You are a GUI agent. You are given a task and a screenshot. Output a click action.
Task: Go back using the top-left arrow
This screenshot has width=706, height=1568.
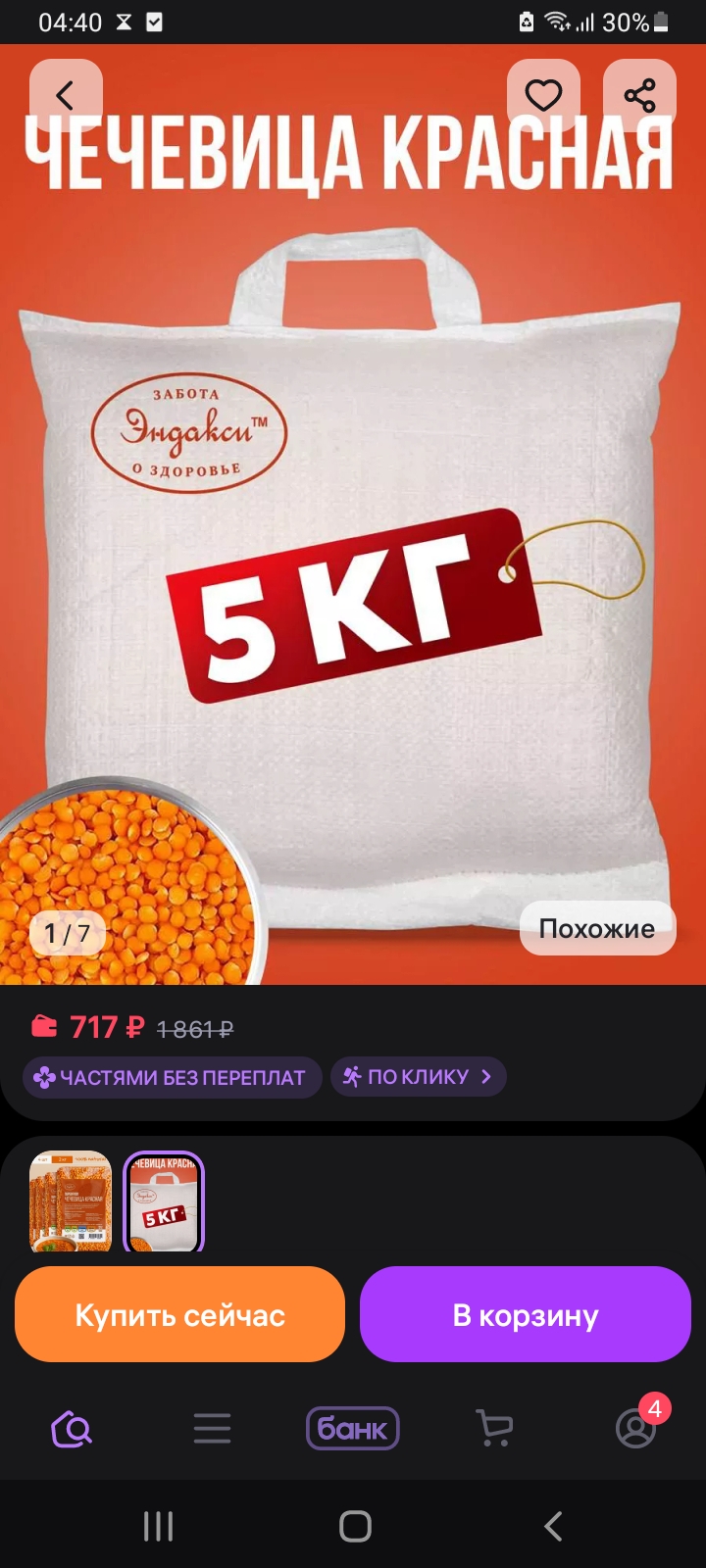click(66, 96)
